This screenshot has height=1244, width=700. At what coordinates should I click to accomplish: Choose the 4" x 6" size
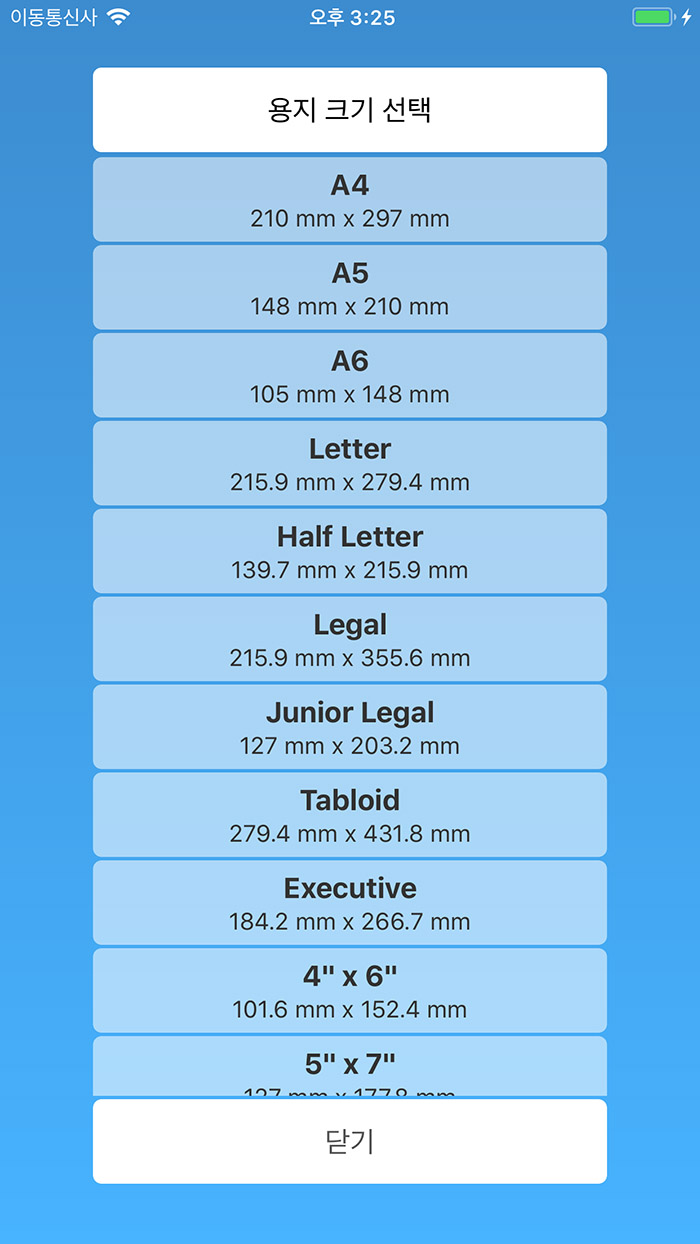click(x=350, y=991)
